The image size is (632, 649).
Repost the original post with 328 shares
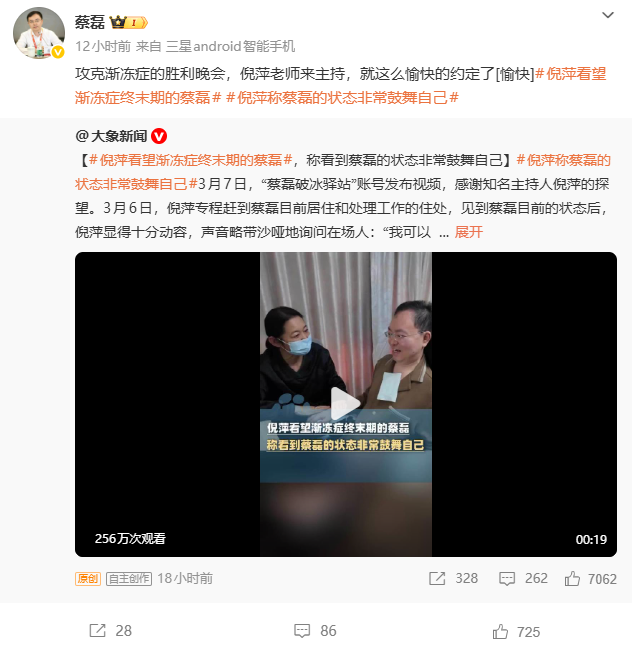453,578
